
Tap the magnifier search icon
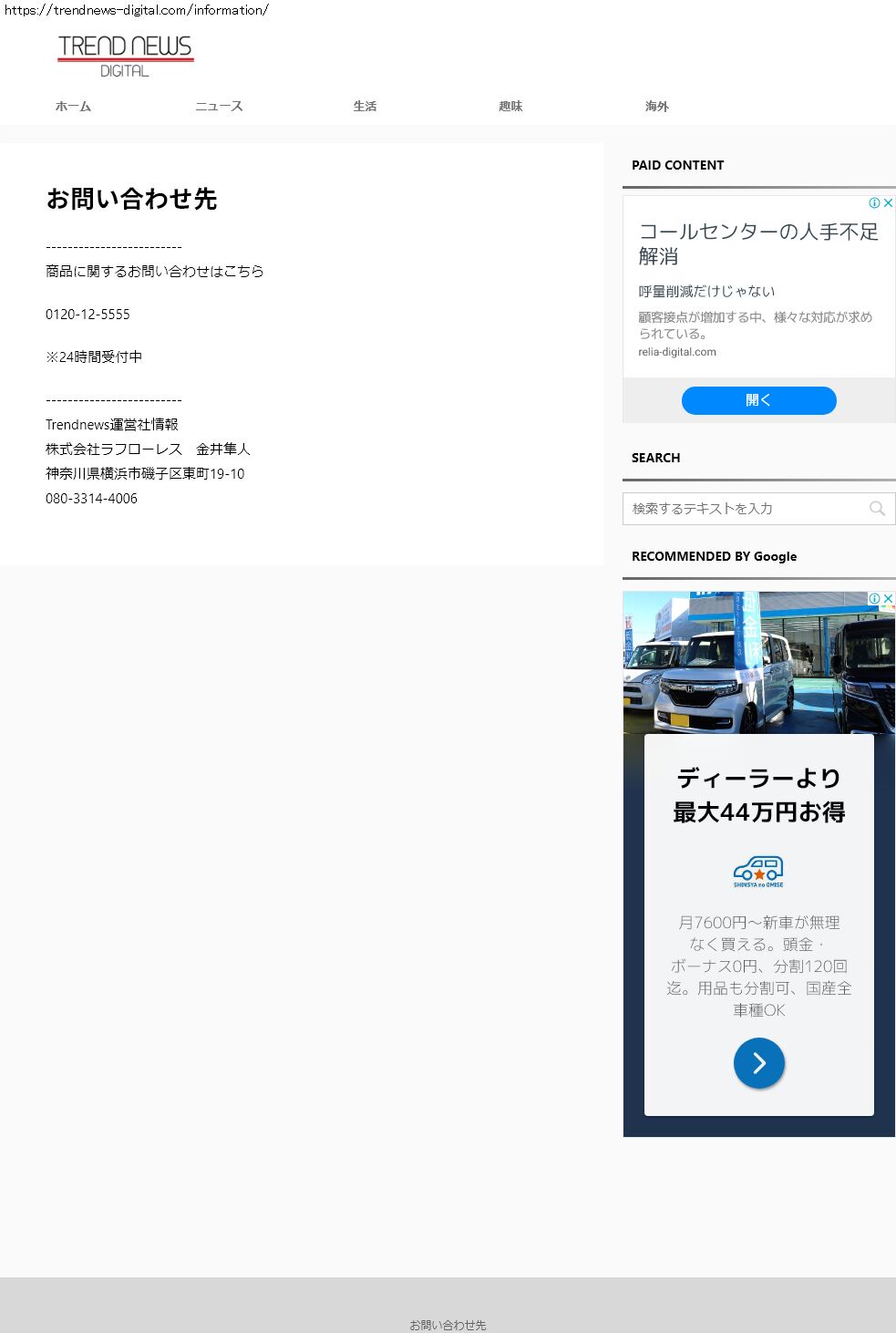click(x=877, y=509)
